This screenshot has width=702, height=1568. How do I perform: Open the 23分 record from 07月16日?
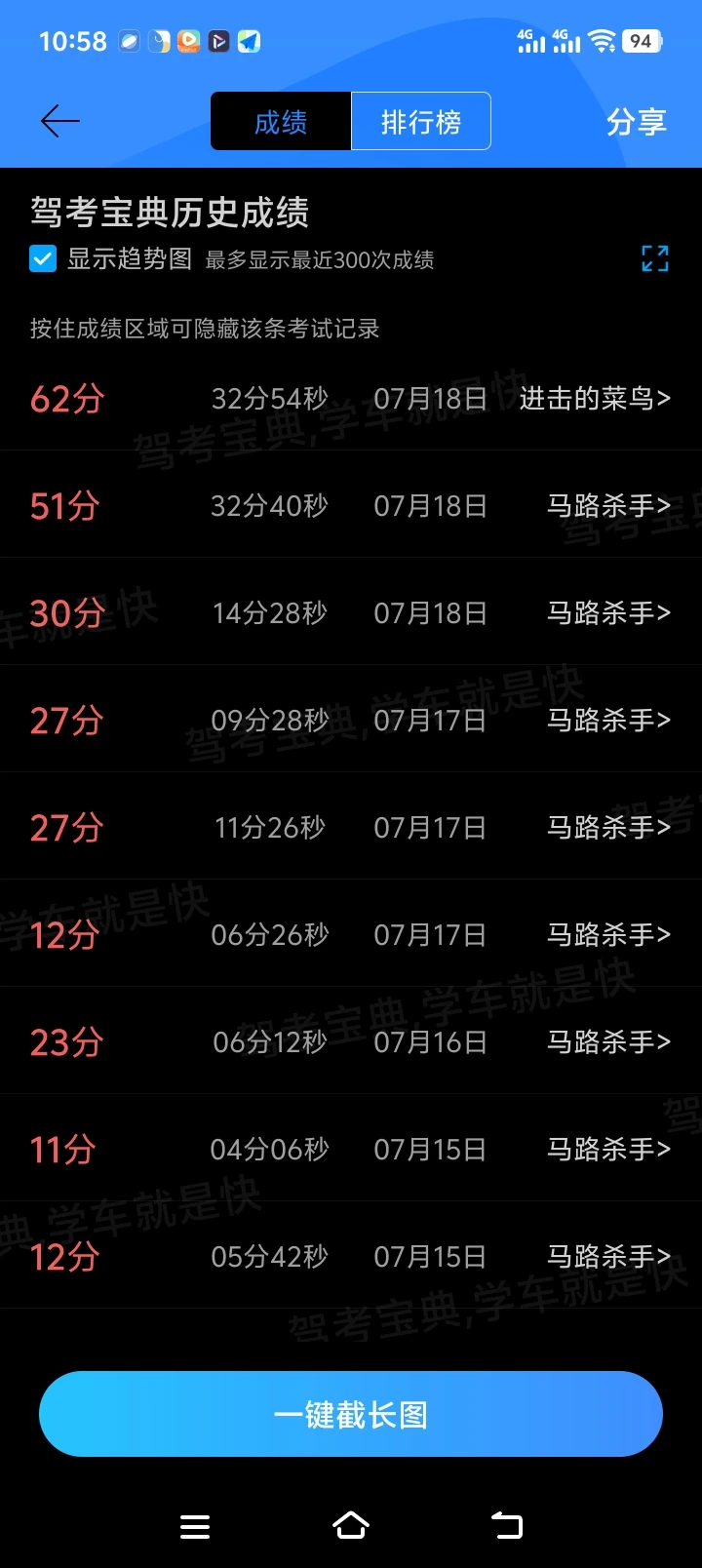click(351, 1041)
